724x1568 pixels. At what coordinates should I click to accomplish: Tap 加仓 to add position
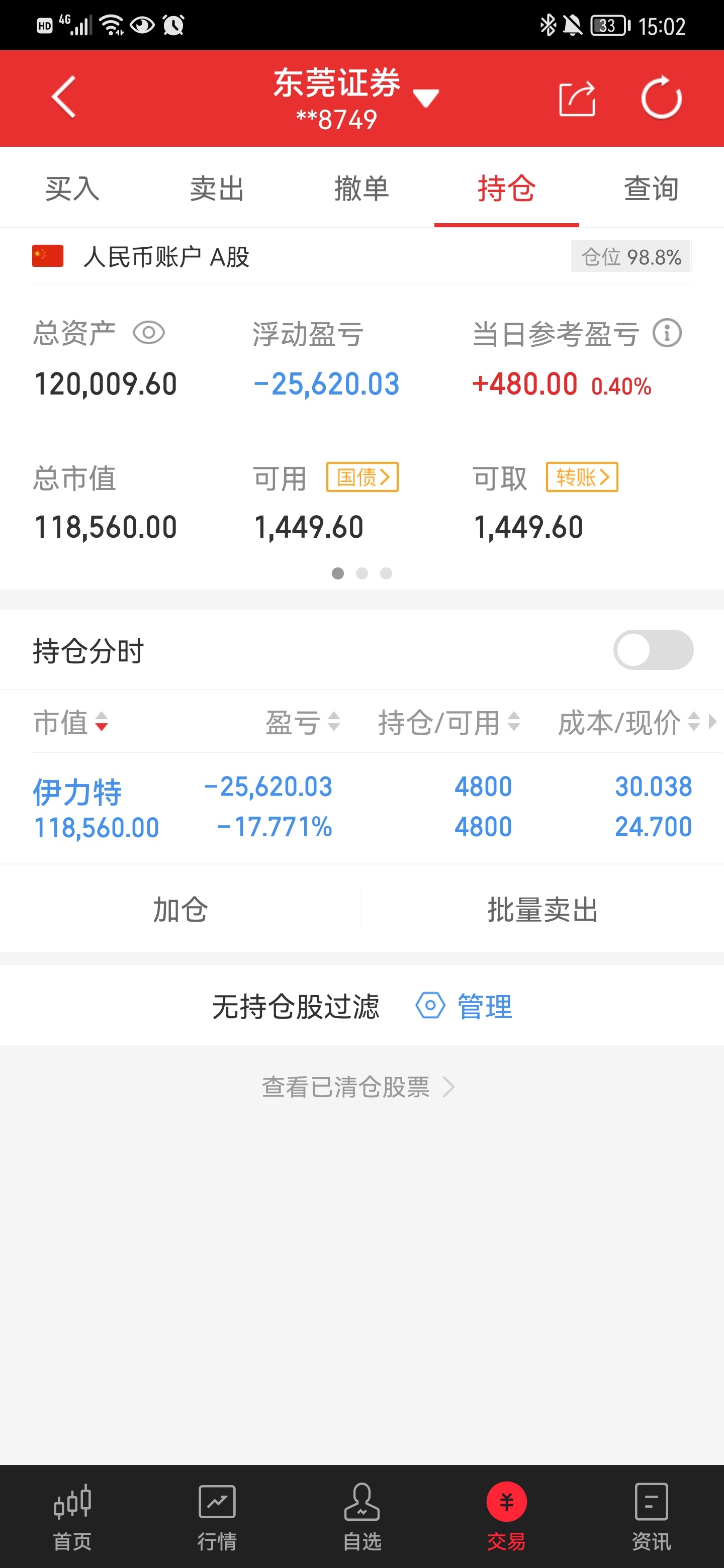(180, 910)
